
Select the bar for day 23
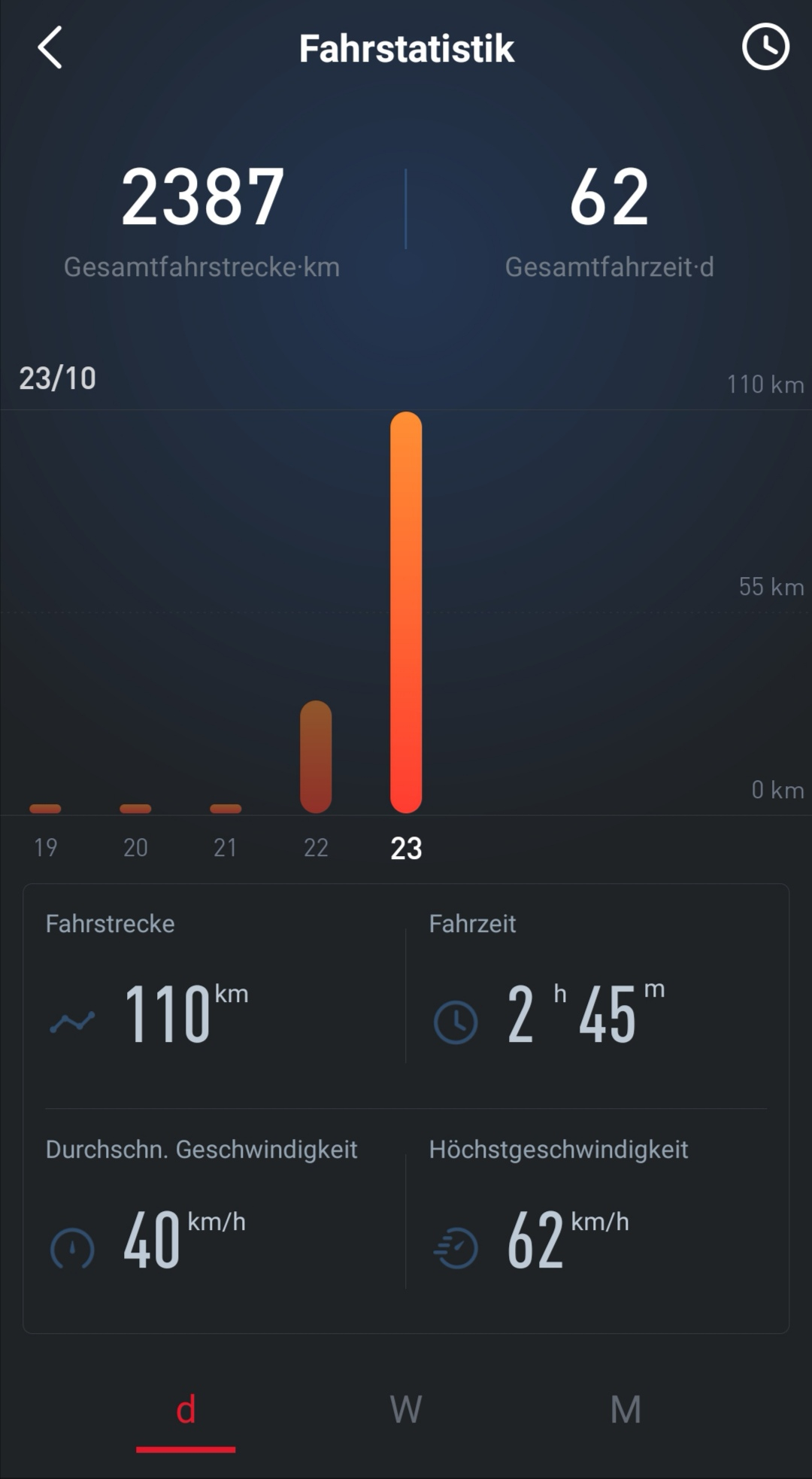click(x=406, y=612)
